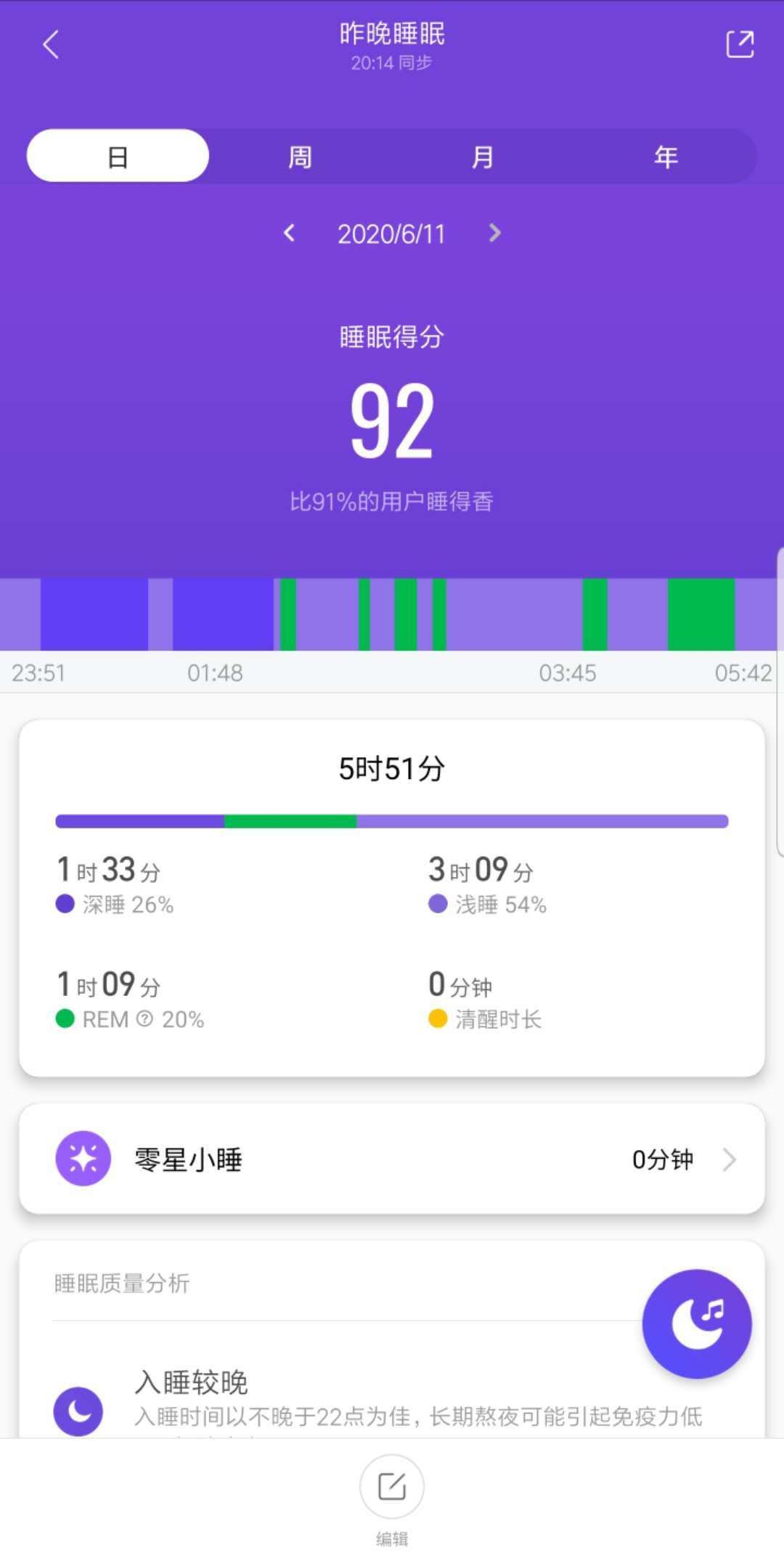This screenshot has width=784, height=1566.
Task: Click the sleep stage distribution bar
Action: 392,820
